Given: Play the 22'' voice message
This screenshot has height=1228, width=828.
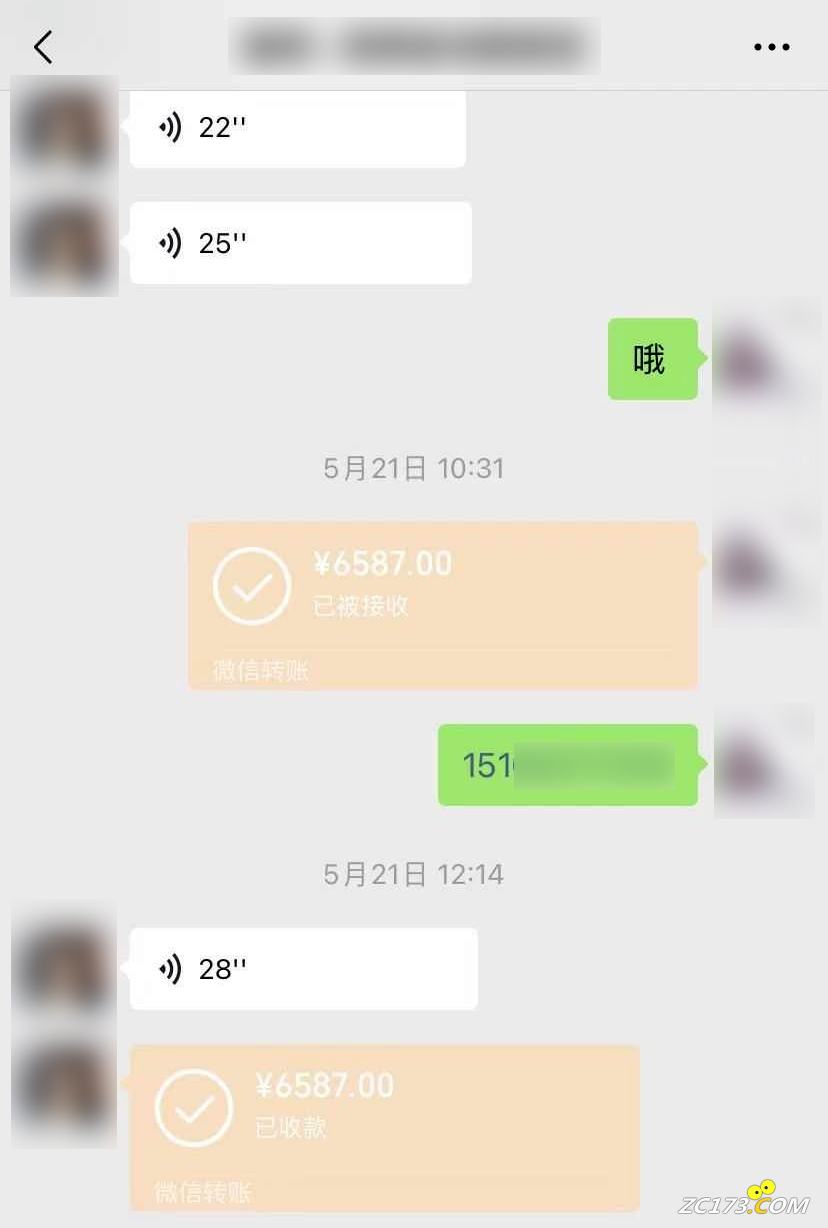Looking at the screenshot, I should point(297,128).
